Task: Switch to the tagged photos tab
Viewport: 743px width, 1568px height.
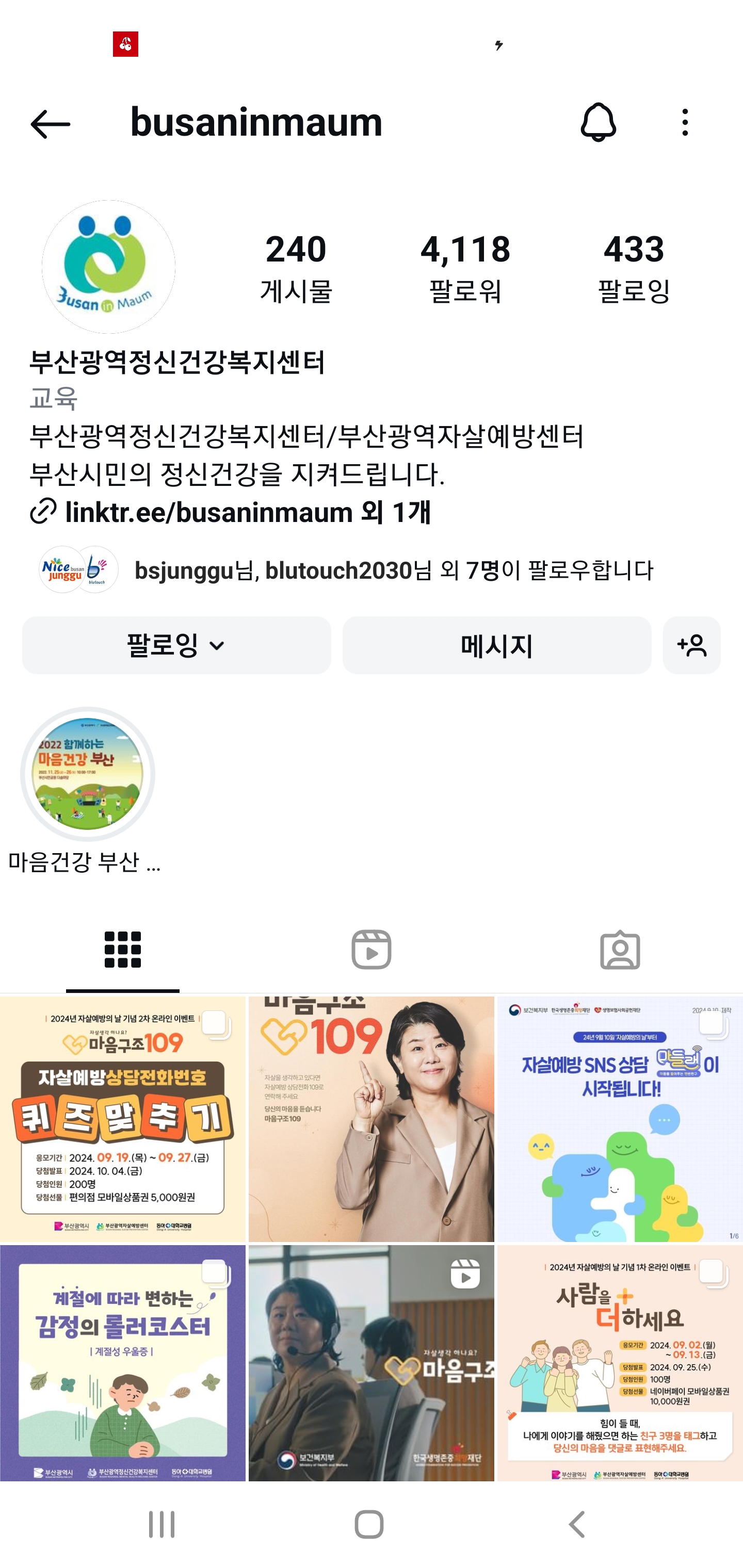Action: point(619,950)
